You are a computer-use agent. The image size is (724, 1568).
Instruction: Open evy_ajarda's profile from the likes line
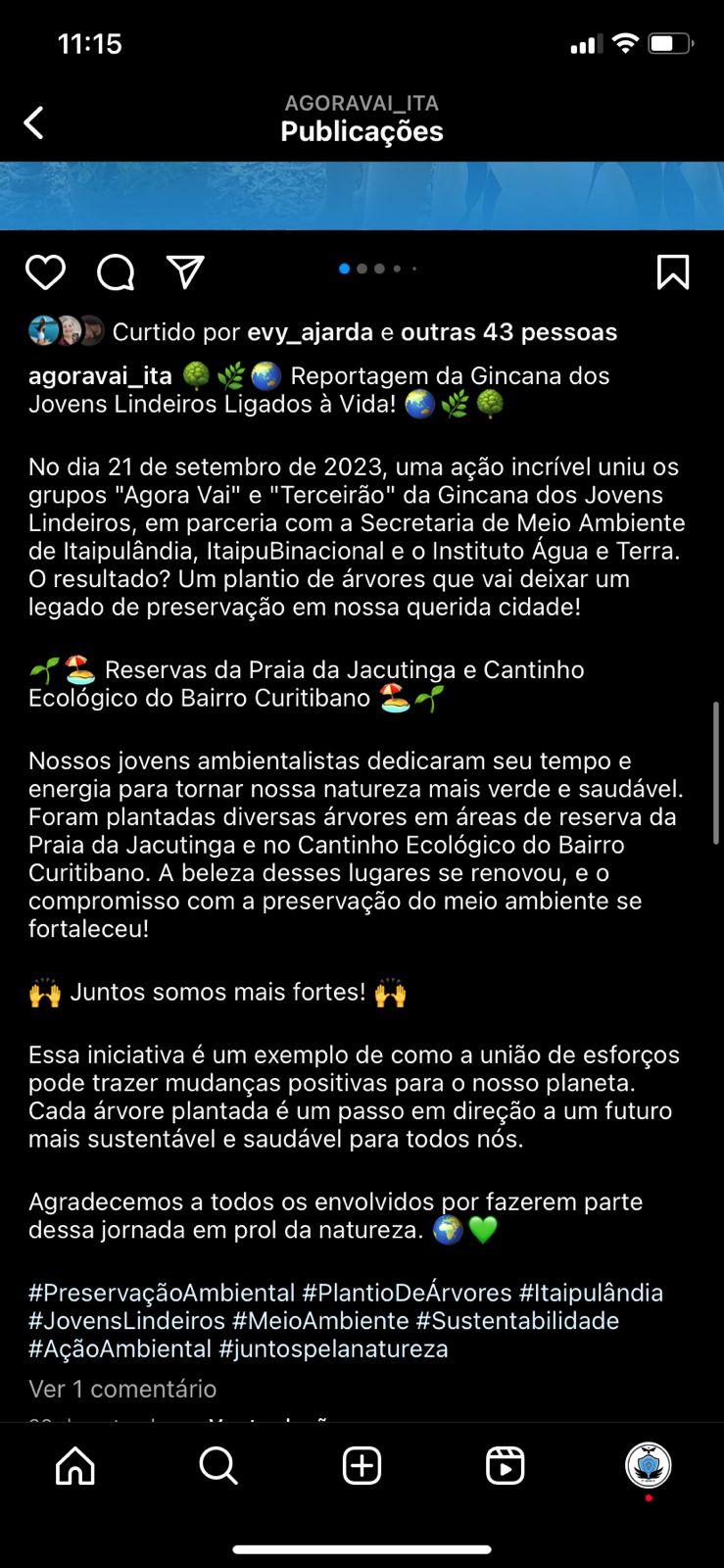(x=310, y=332)
